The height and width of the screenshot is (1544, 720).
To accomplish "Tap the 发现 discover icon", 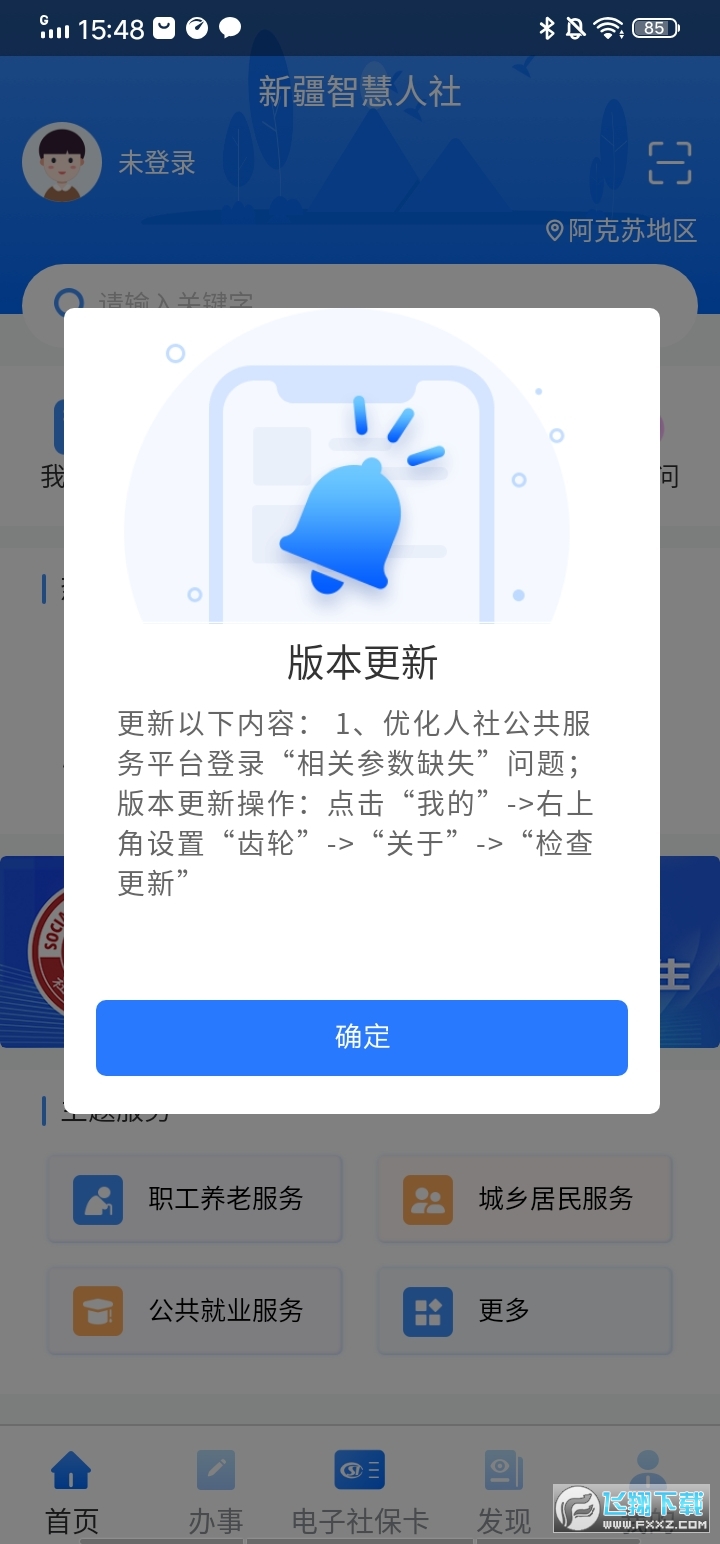I will tap(502, 1470).
